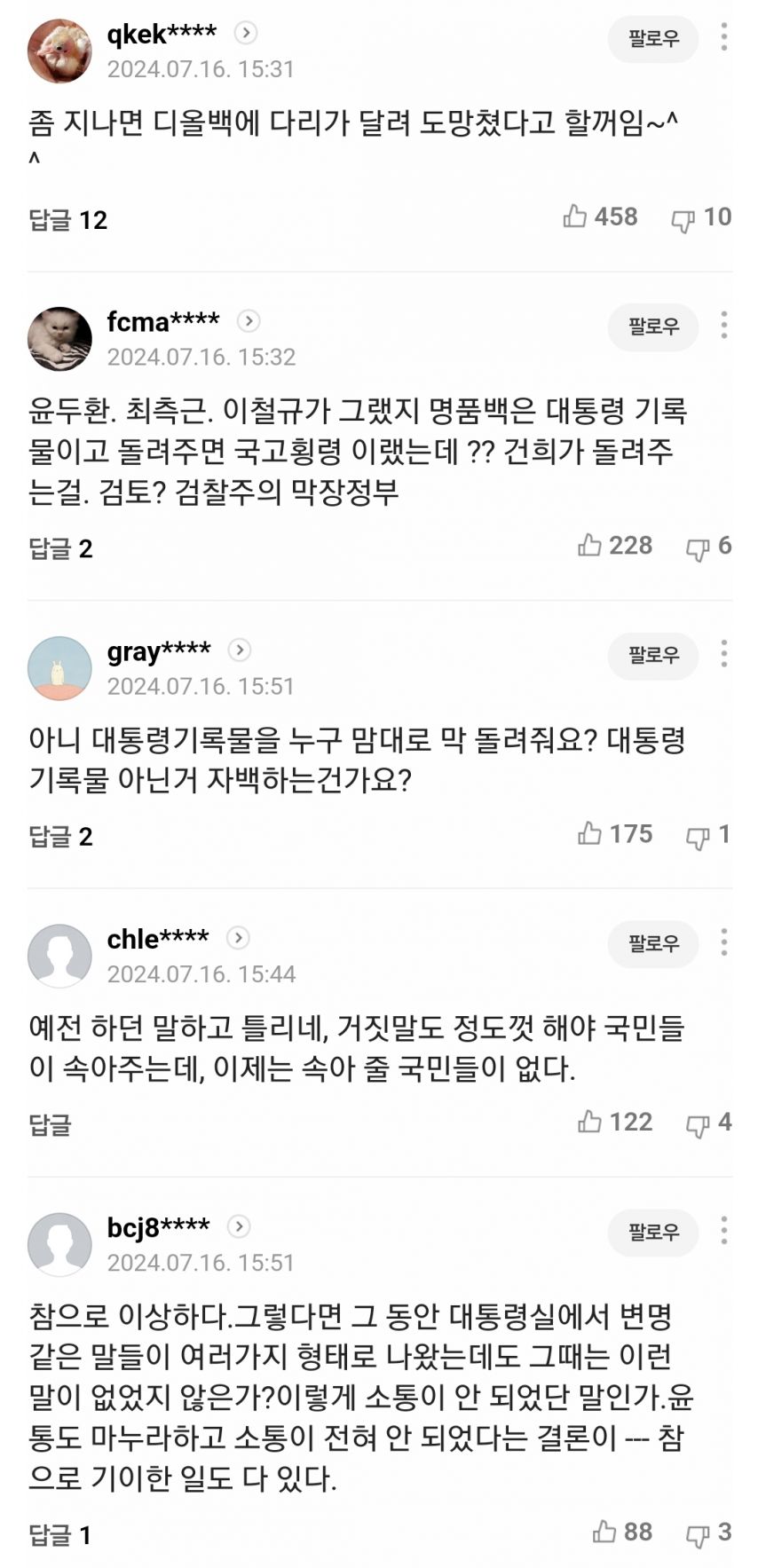This screenshot has width=758, height=1568.
Task: Follow user gray****
Action: [x=653, y=655]
